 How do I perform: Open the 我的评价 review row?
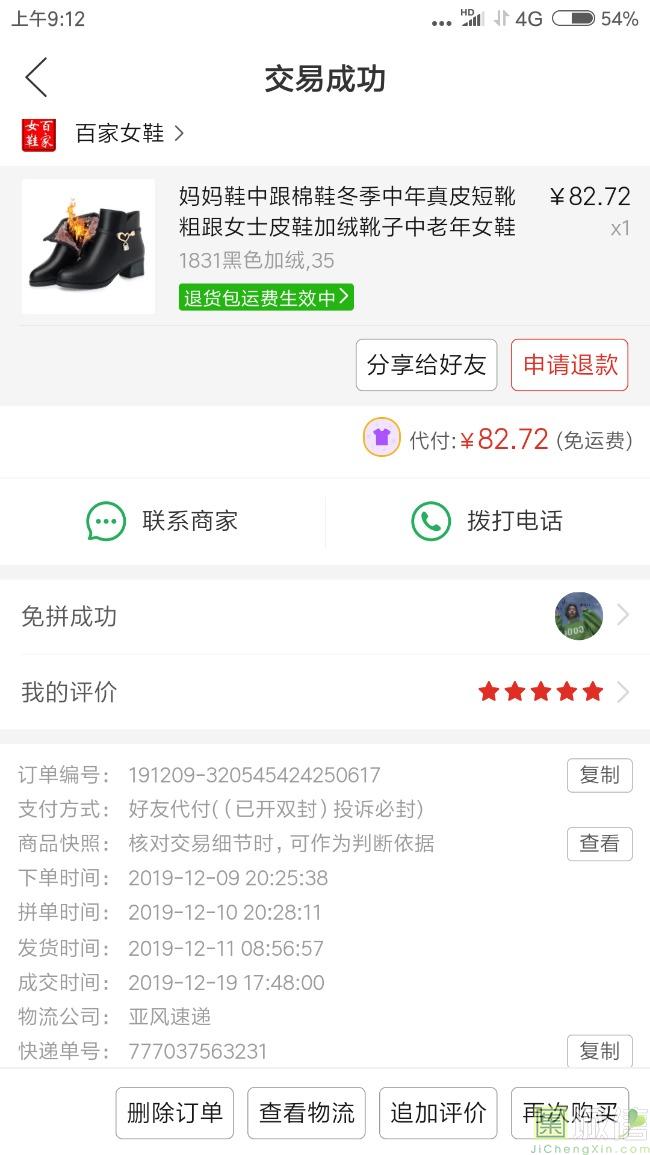[x=325, y=691]
